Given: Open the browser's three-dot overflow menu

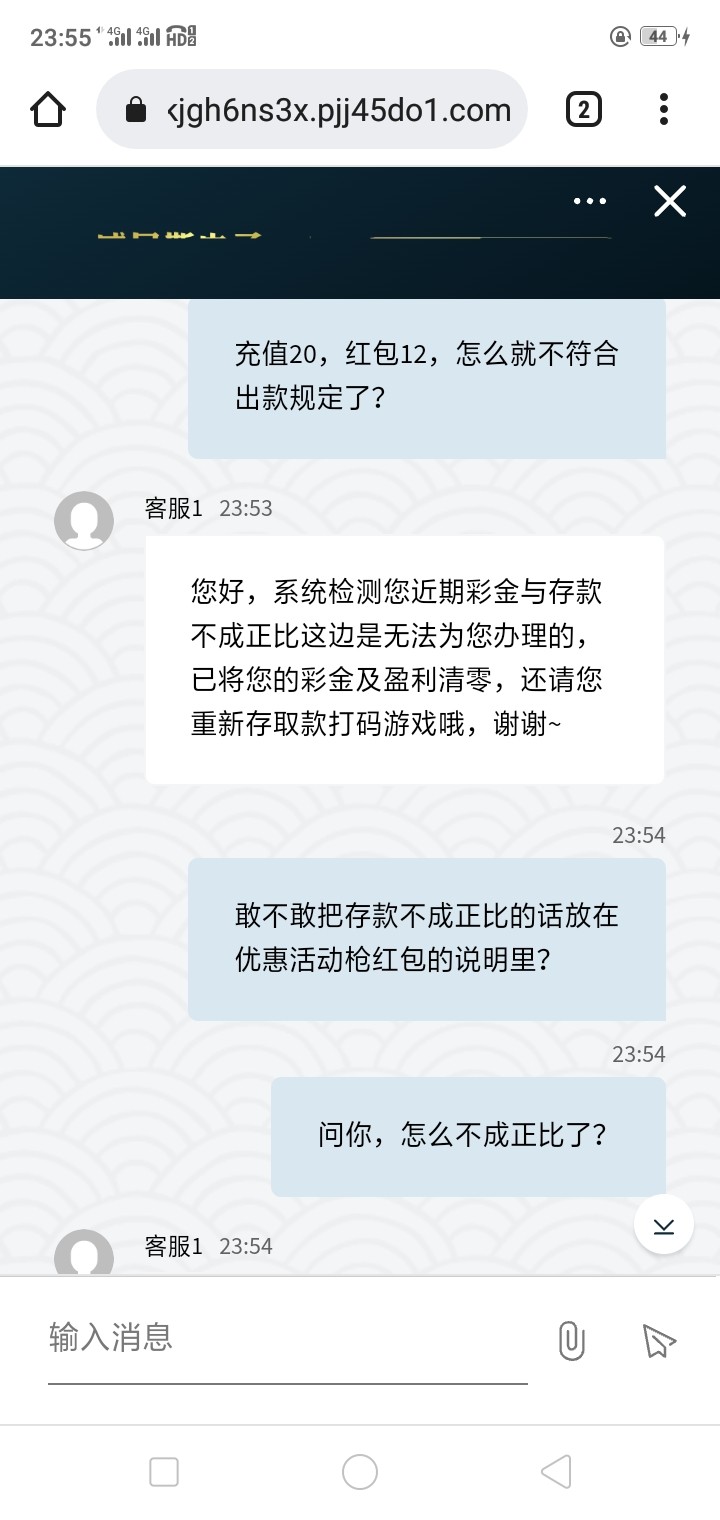Looking at the screenshot, I should click(663, 109).
